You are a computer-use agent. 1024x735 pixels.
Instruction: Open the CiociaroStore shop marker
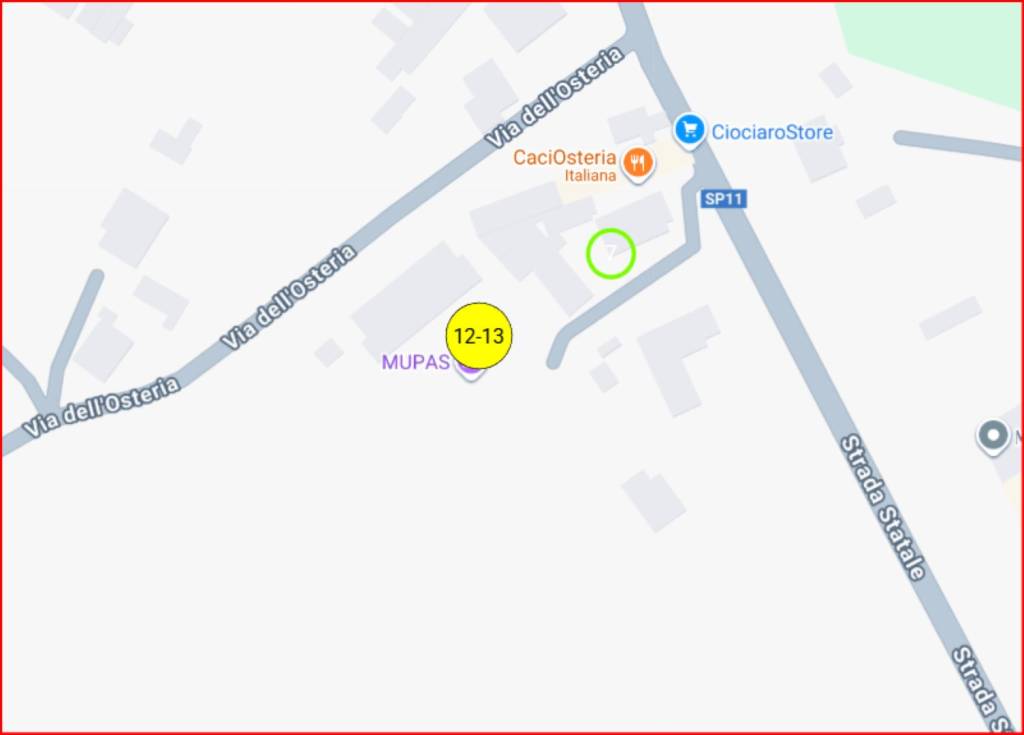click(x=689, y=130)
